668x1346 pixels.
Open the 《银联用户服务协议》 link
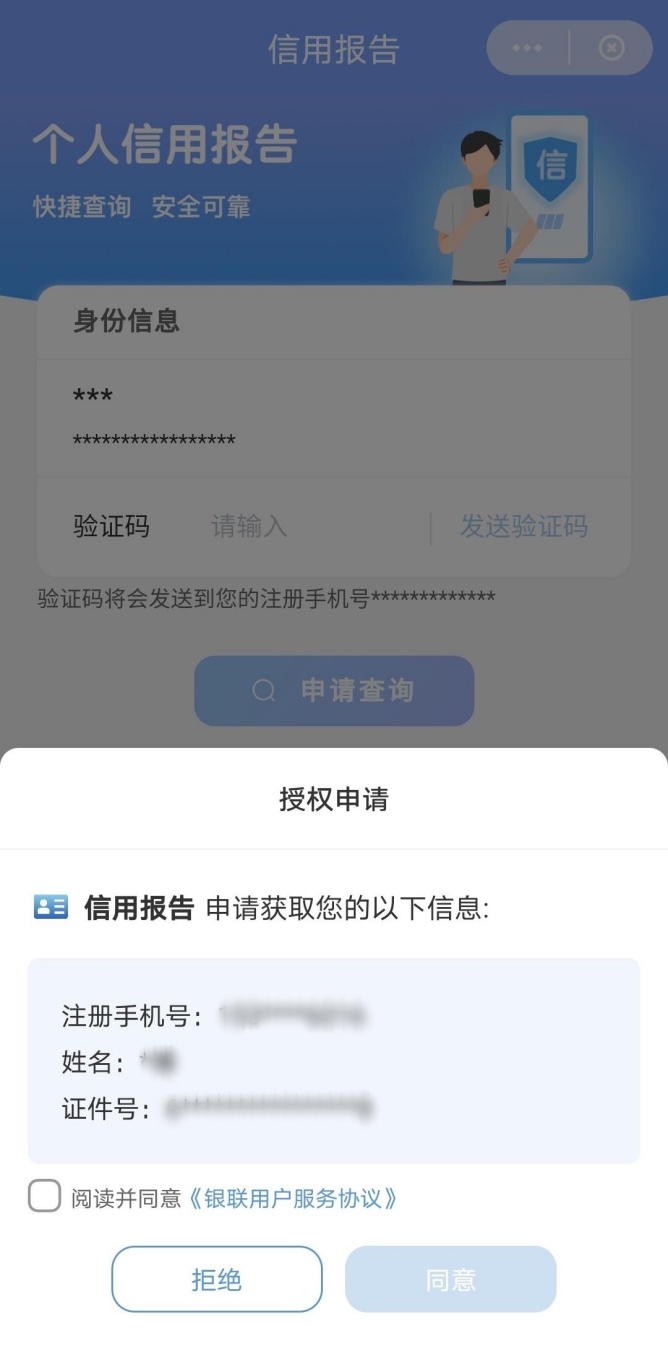pyautogui.click(x=293, y=1198)
